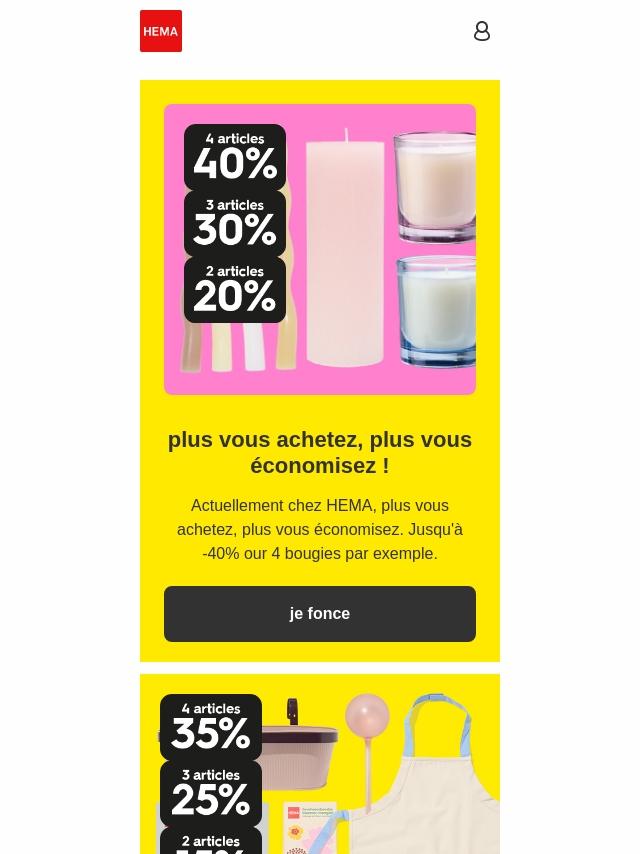Tap the "je fonce" button

[320, 614]
